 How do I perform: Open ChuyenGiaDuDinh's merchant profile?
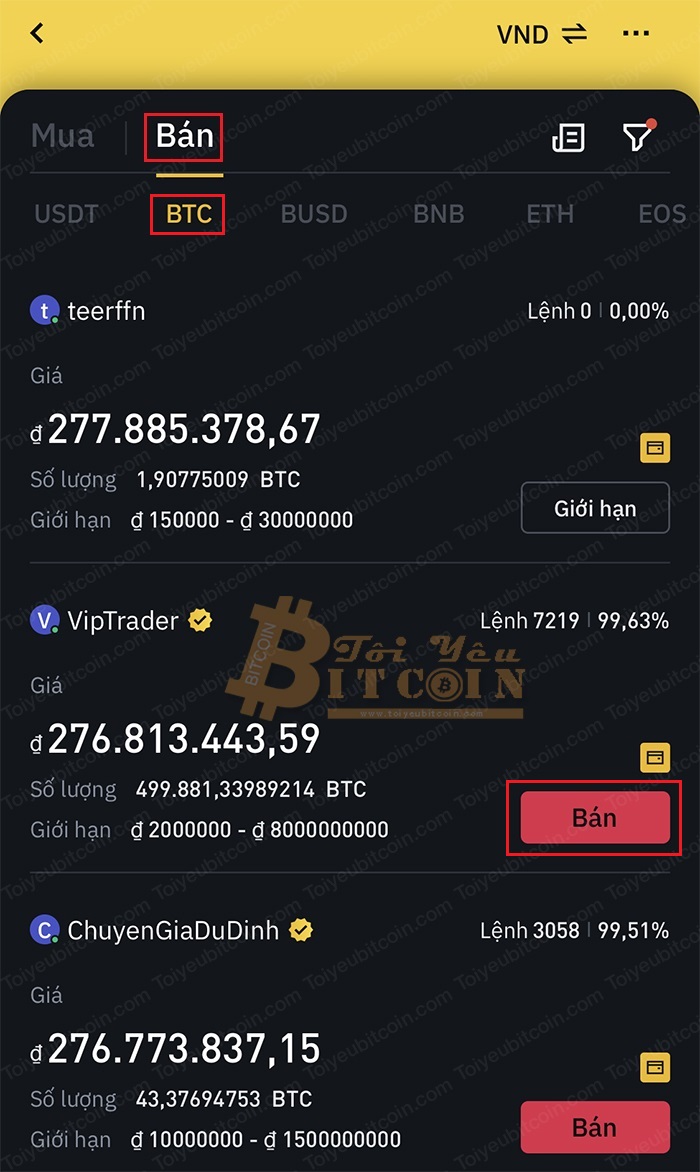tap(172, 931)
